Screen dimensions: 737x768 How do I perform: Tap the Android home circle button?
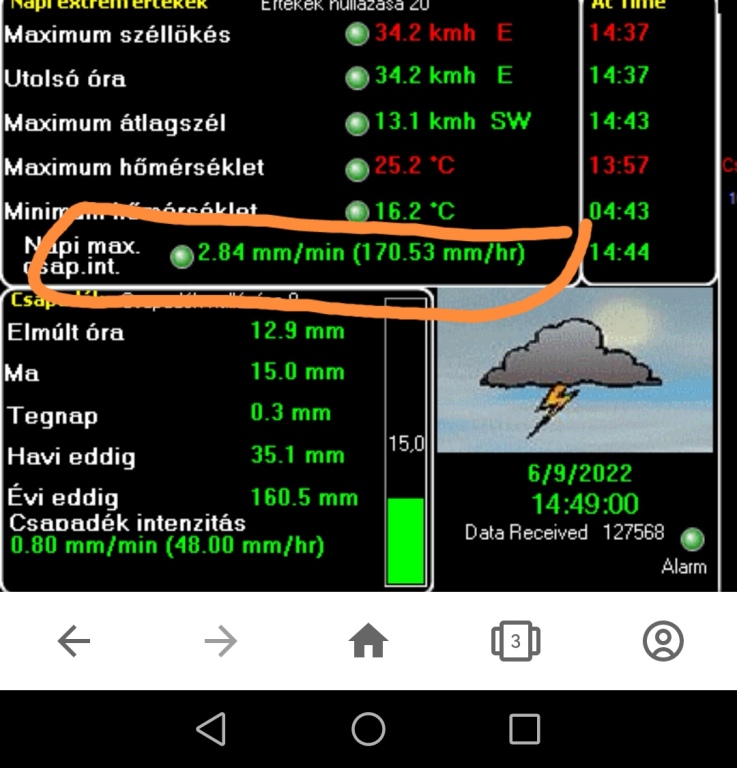point(368,729)
